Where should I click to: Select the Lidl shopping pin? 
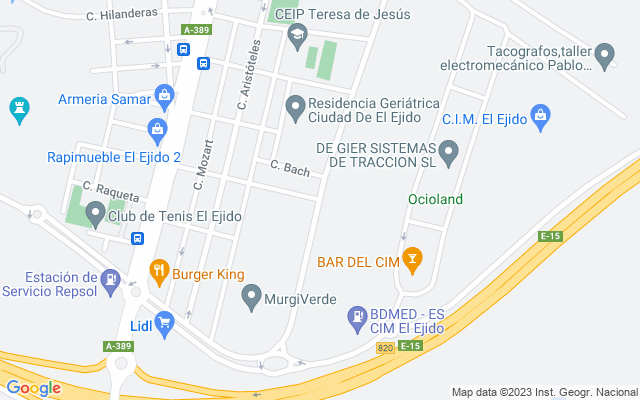pos(164,324)
